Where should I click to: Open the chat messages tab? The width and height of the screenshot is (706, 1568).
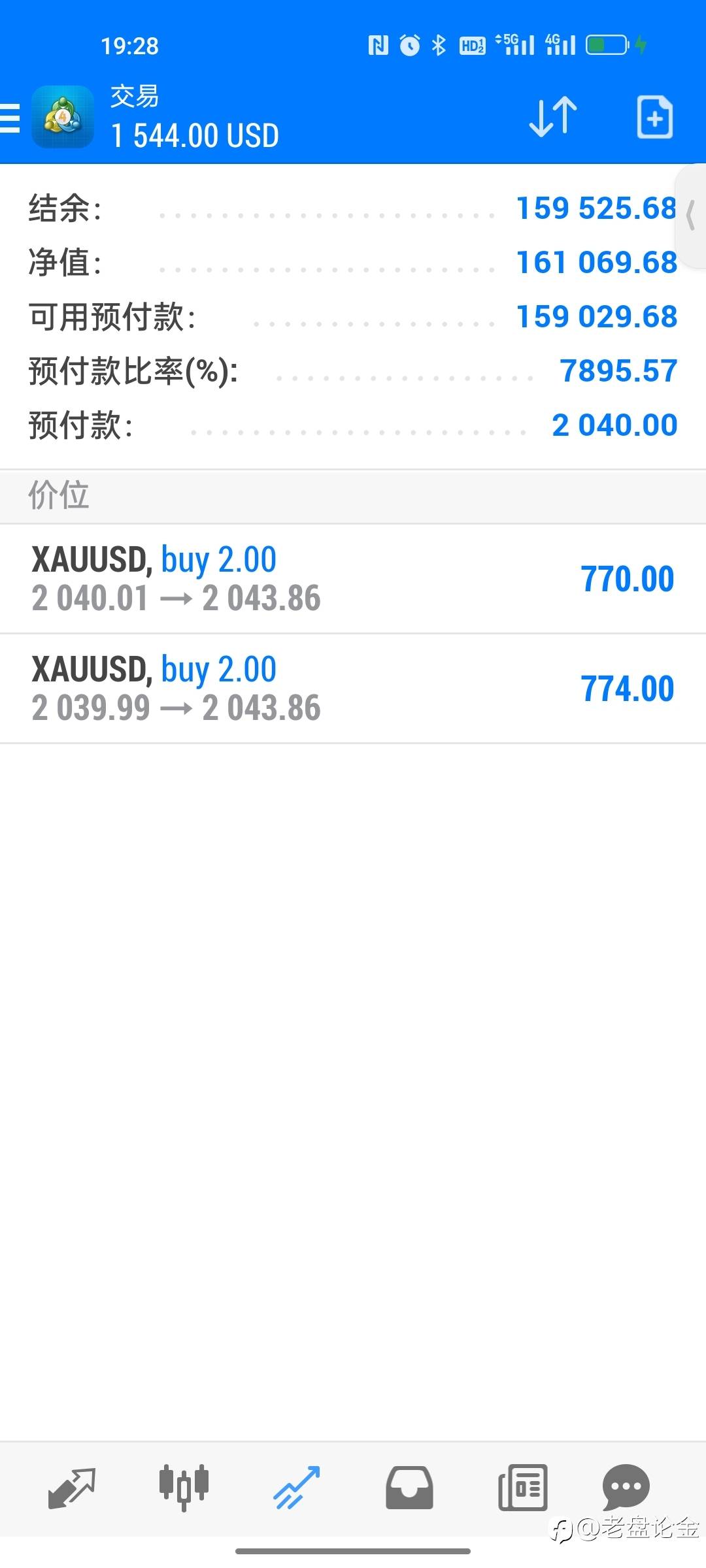pos(626,1486)
